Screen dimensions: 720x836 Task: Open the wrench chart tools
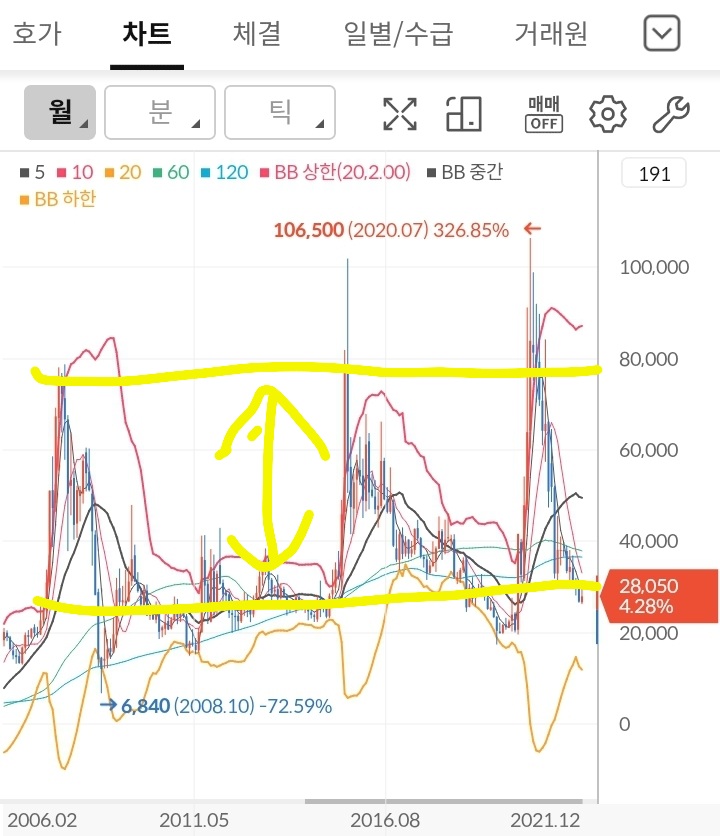click(x=670, y=114)
